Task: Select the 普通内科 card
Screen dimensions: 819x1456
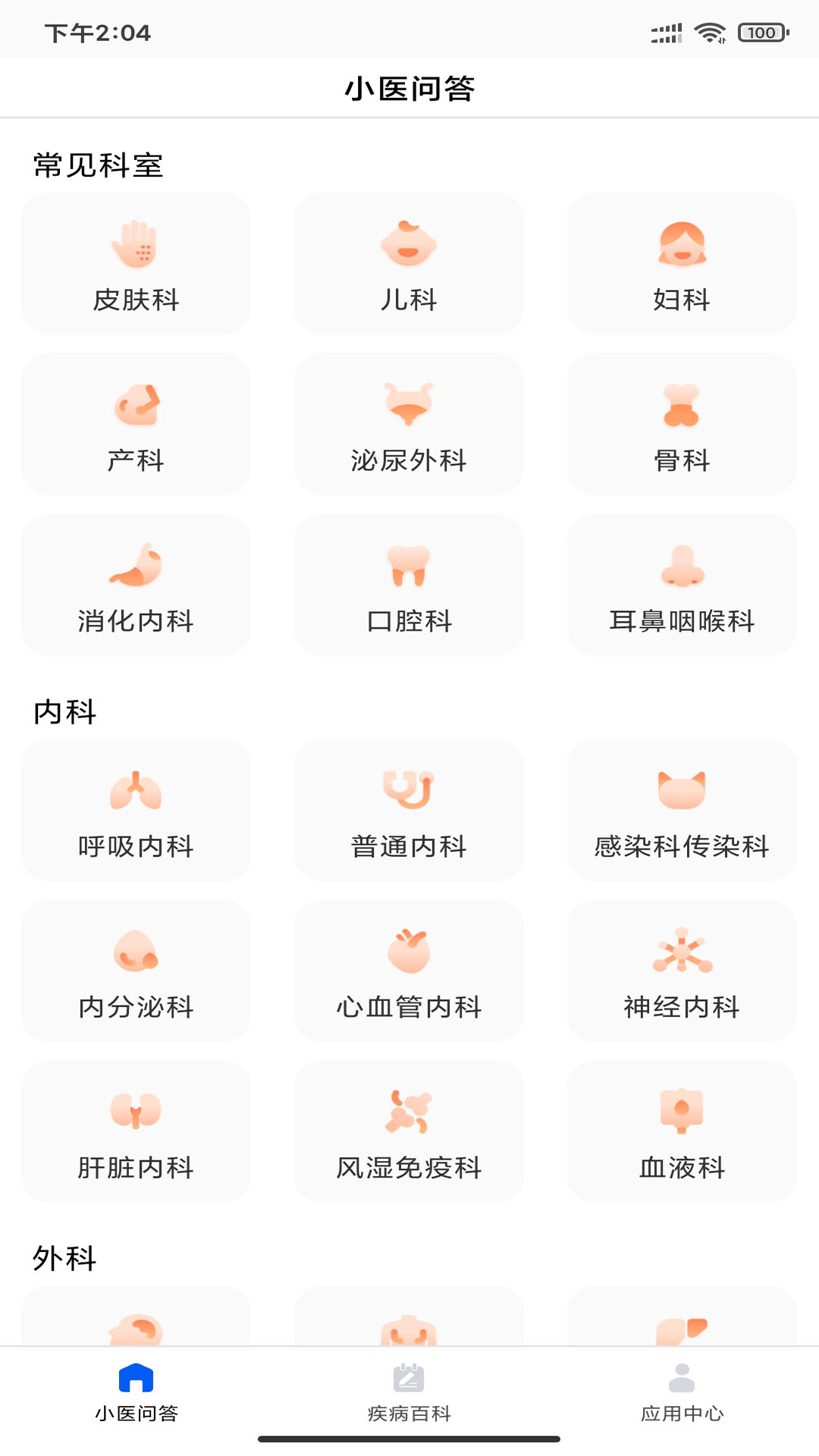Action: coord(409,811)
